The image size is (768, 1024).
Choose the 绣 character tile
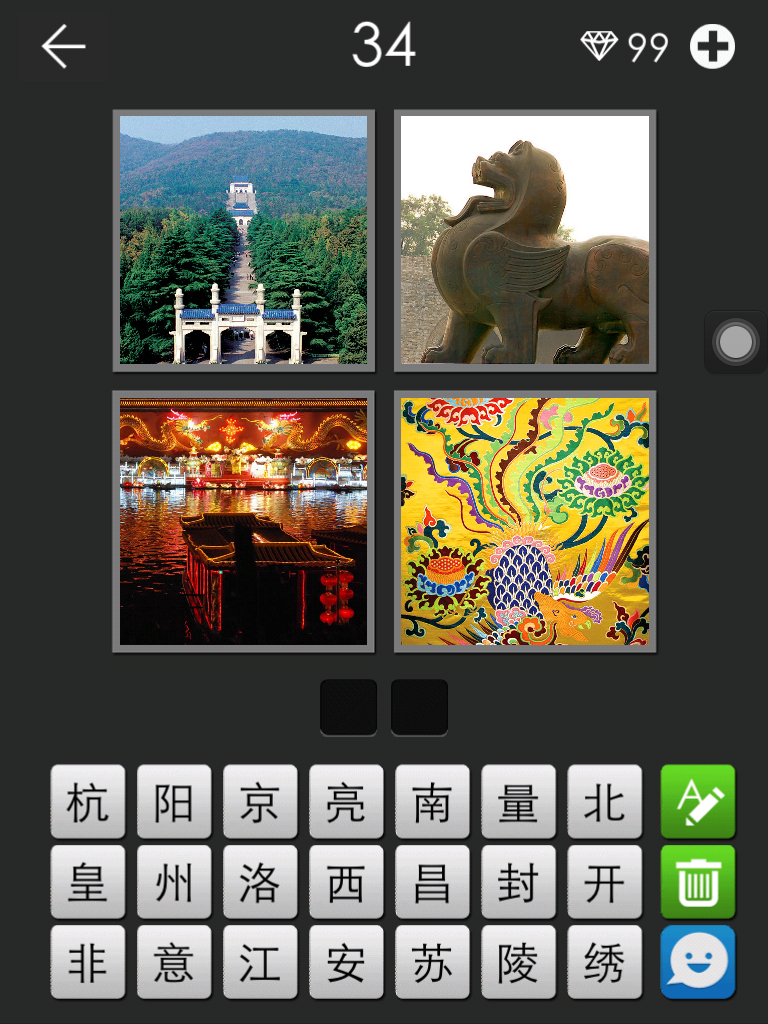[604, 962]
